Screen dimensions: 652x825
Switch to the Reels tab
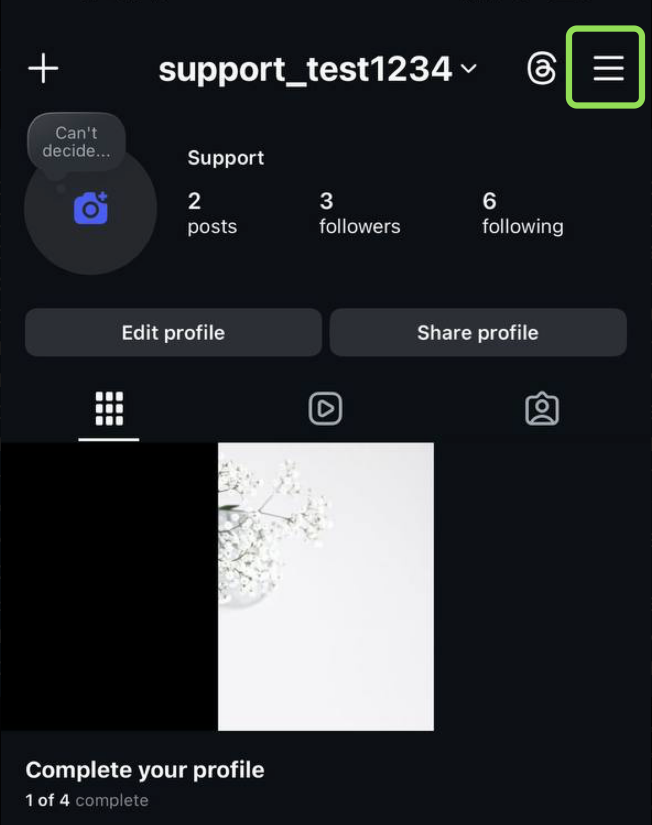(325, 408)
